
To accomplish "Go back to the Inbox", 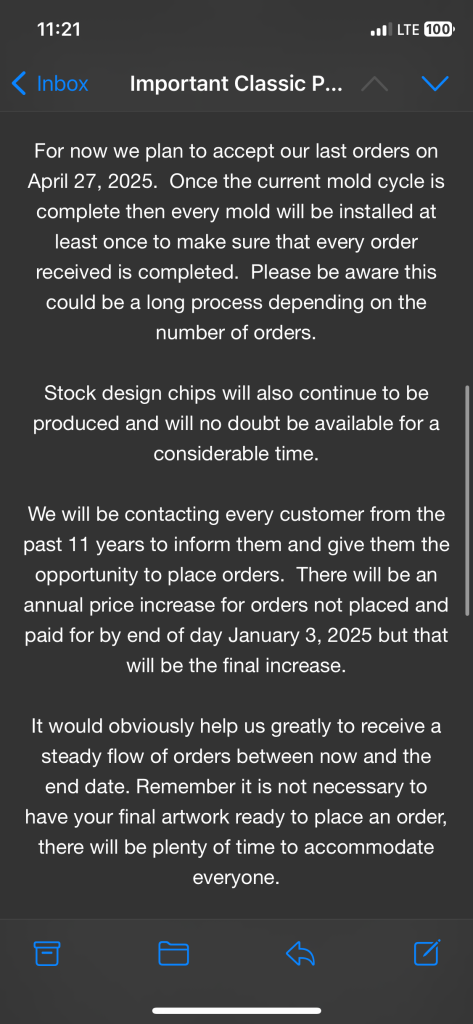I will [x=50, y=84].
